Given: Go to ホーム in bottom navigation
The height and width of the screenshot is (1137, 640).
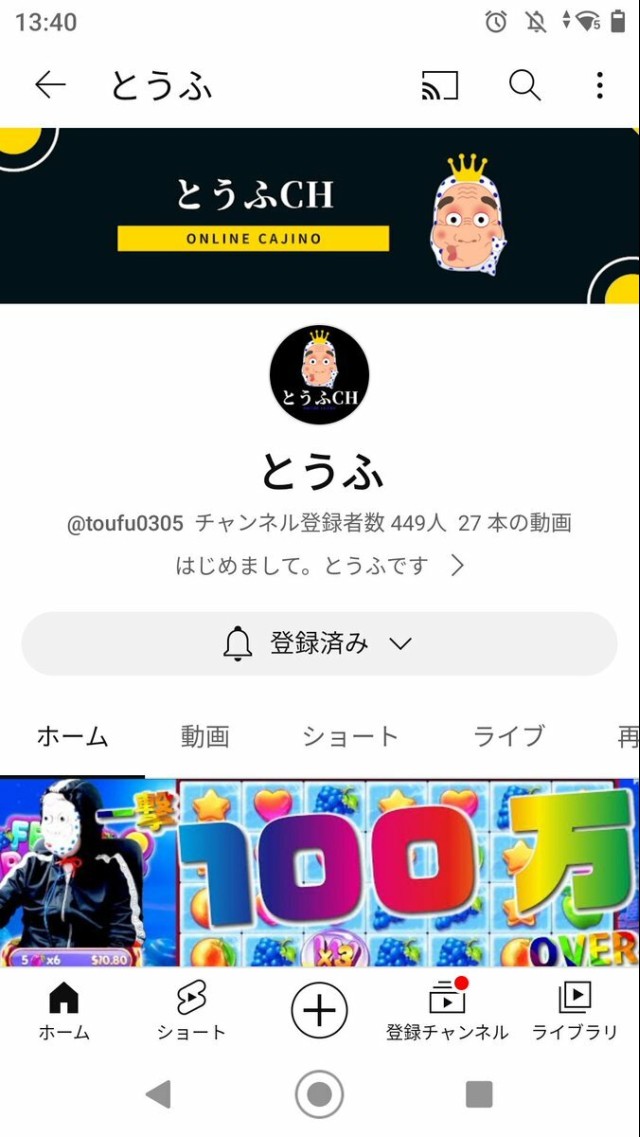Looking at the screenshot, I should coord(64,1011).
